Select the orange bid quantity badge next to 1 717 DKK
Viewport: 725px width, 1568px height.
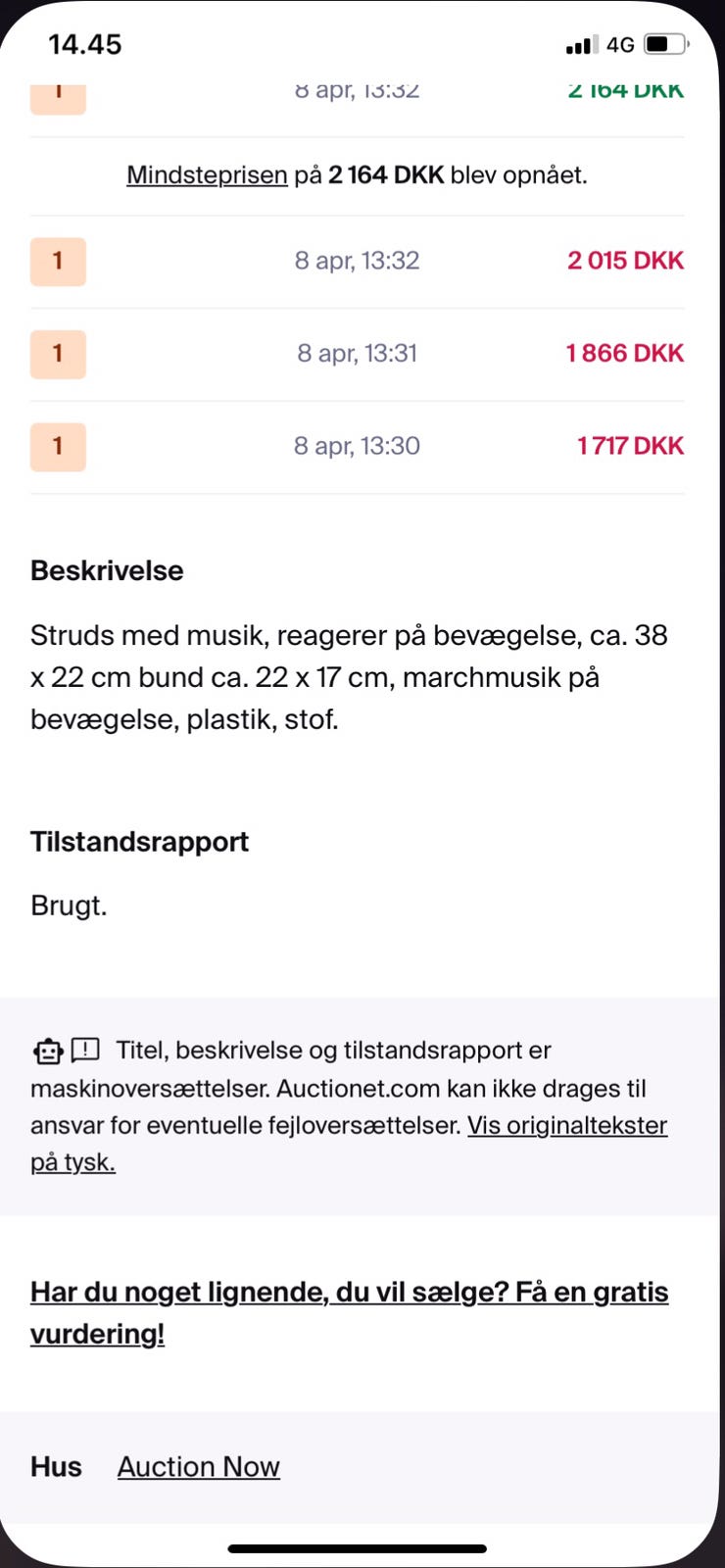[x=58, y=447]
